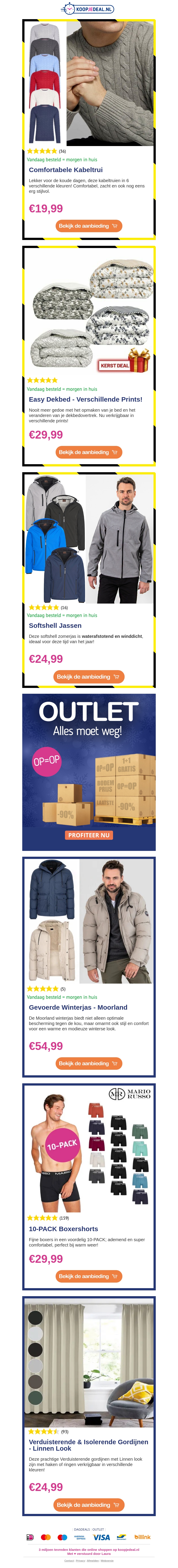This screenshot has width=178, height=1568.
Task: Open the Webversie link
Action: coord(107,1561)
